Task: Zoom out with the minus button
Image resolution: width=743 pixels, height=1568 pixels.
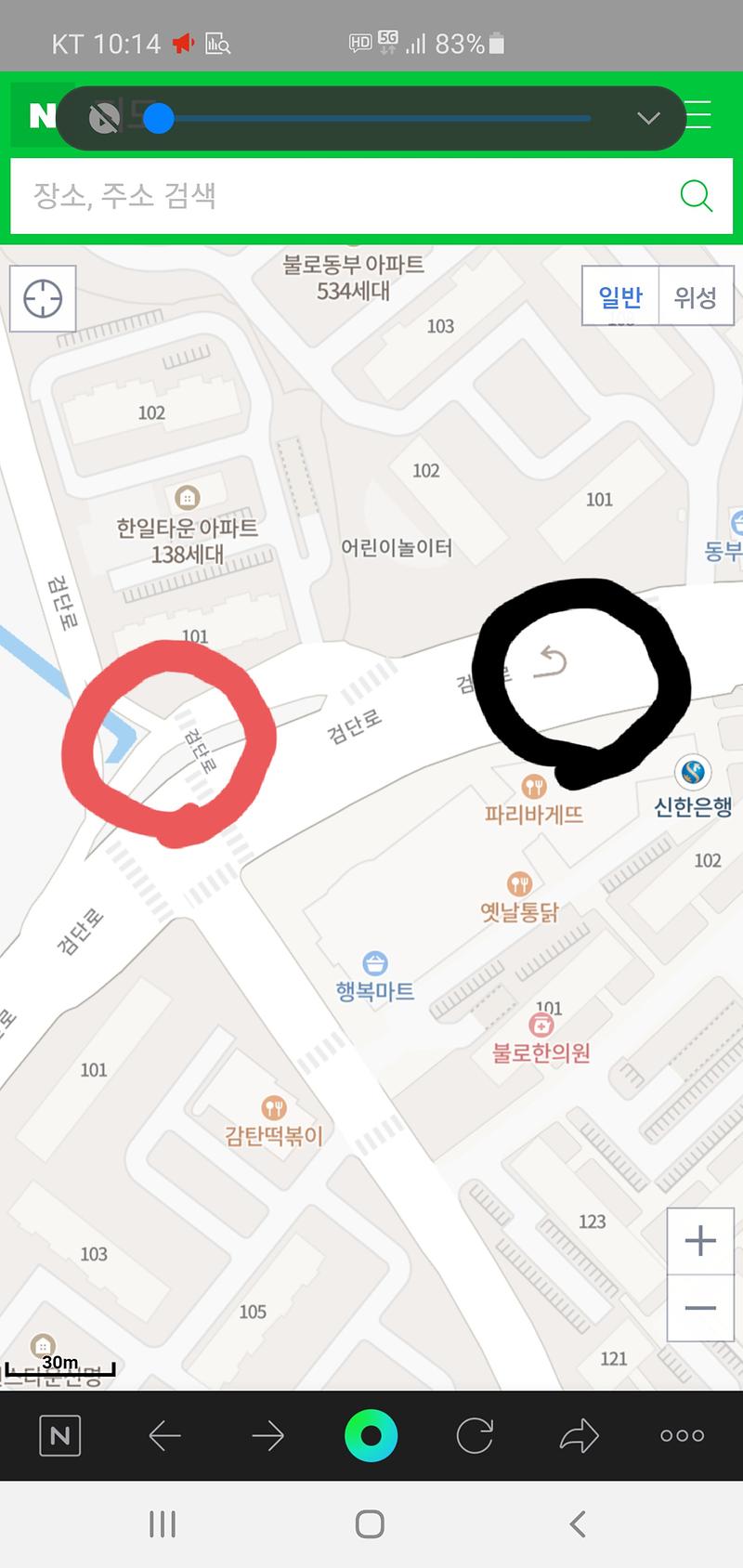Action: pos(699,1308)
